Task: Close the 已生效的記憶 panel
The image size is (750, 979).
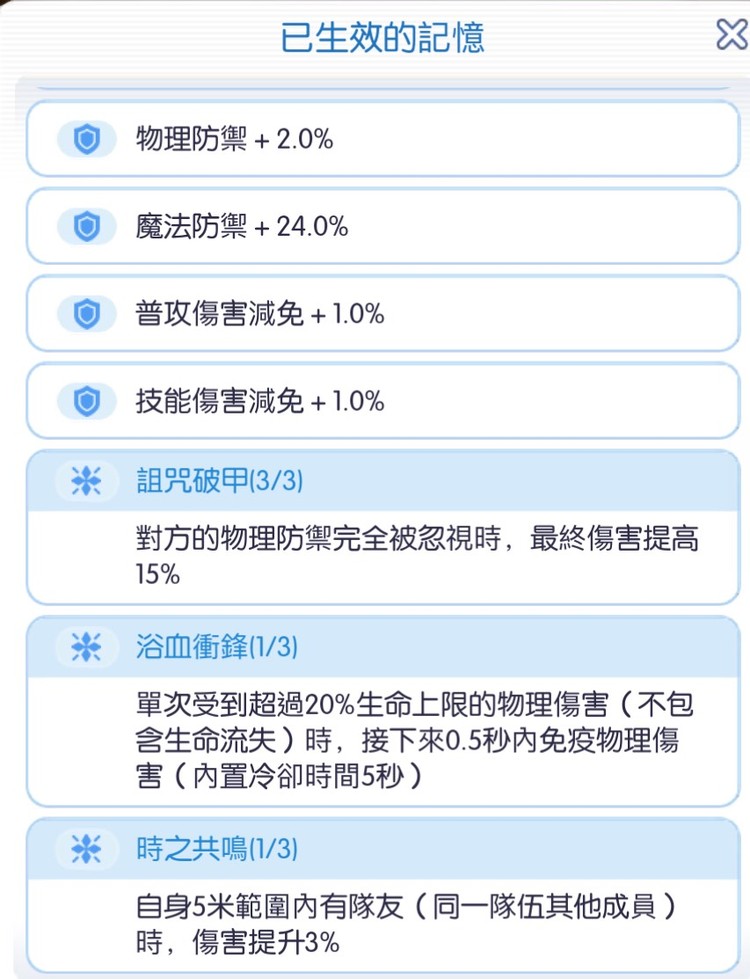Action: point(731,35)
